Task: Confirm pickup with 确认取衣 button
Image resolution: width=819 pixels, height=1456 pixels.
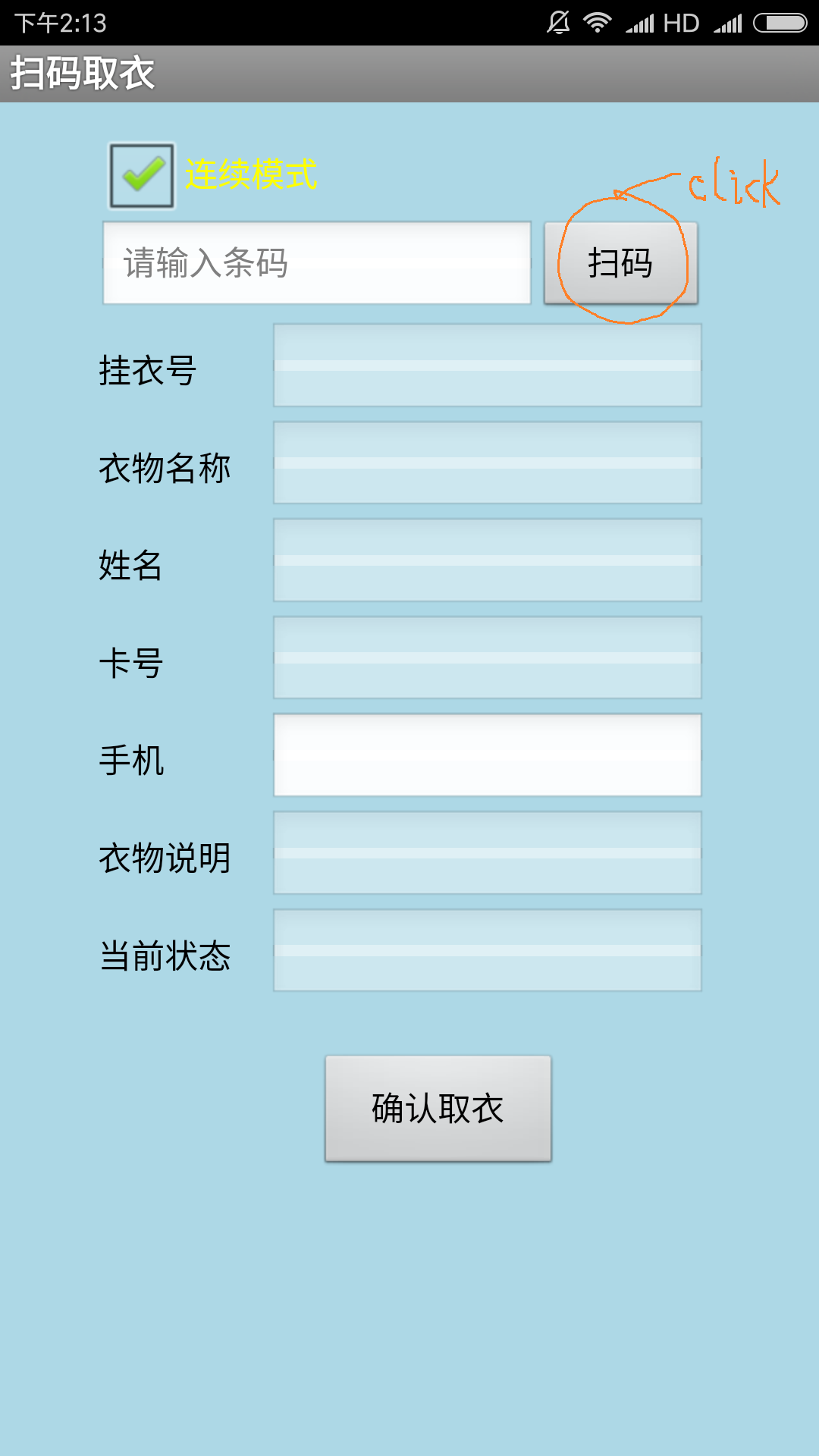Action: pyautogui.click(x=438, y=1108)
